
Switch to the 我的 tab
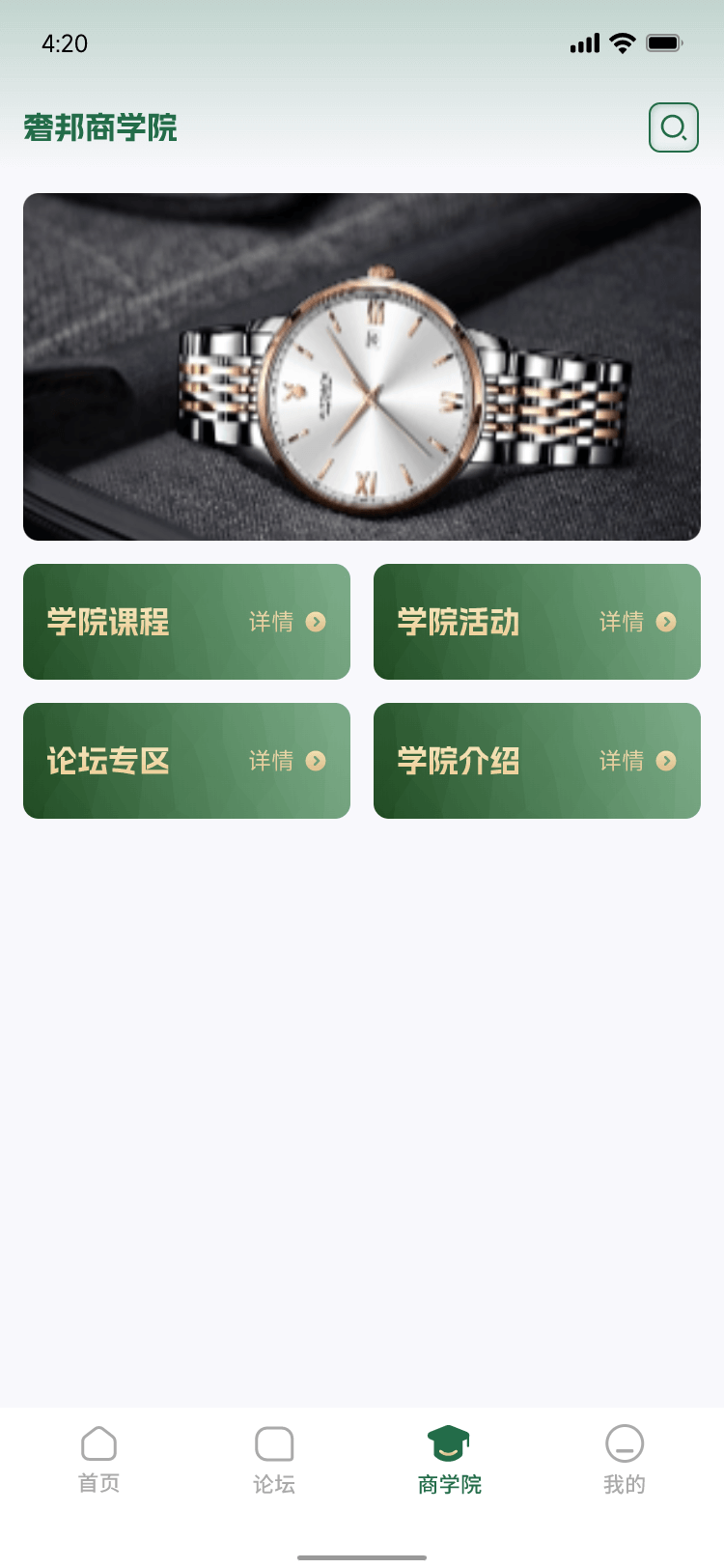point(625,1459)
